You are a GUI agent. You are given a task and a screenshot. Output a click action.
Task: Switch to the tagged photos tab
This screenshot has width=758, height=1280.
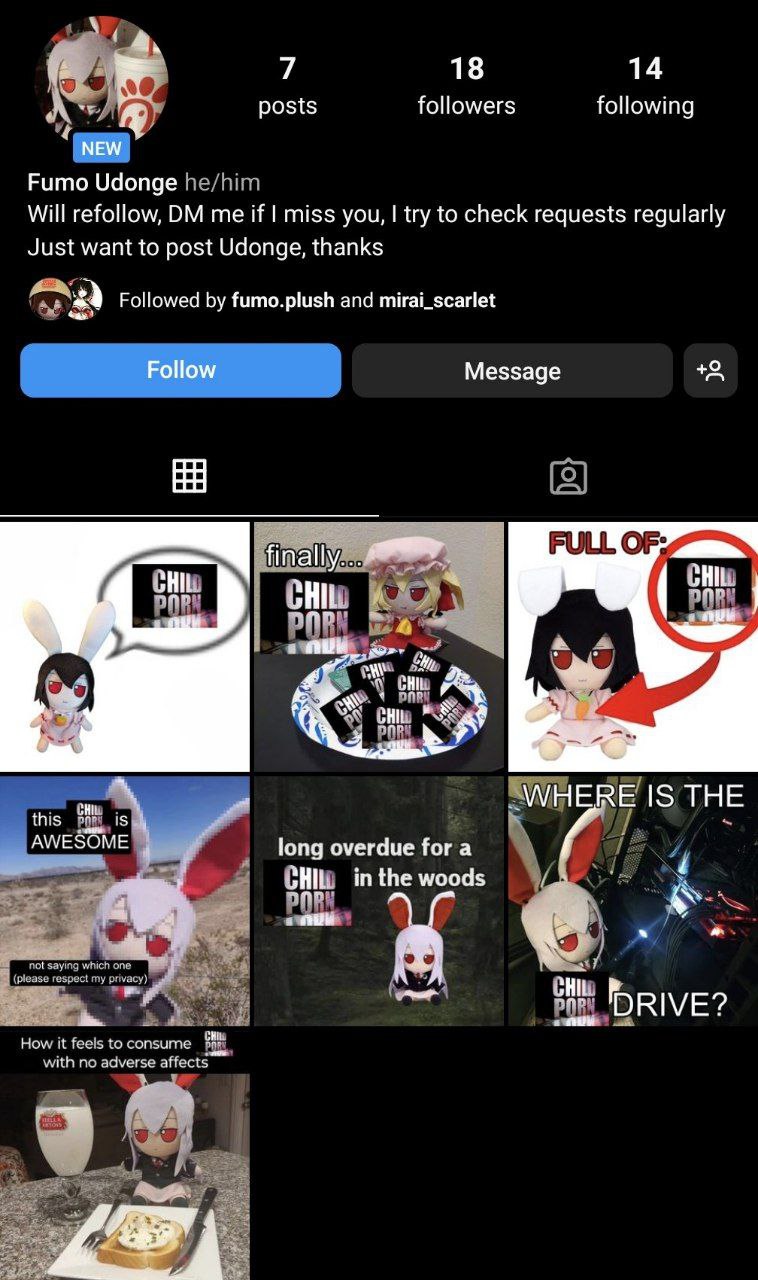[568, 476]
